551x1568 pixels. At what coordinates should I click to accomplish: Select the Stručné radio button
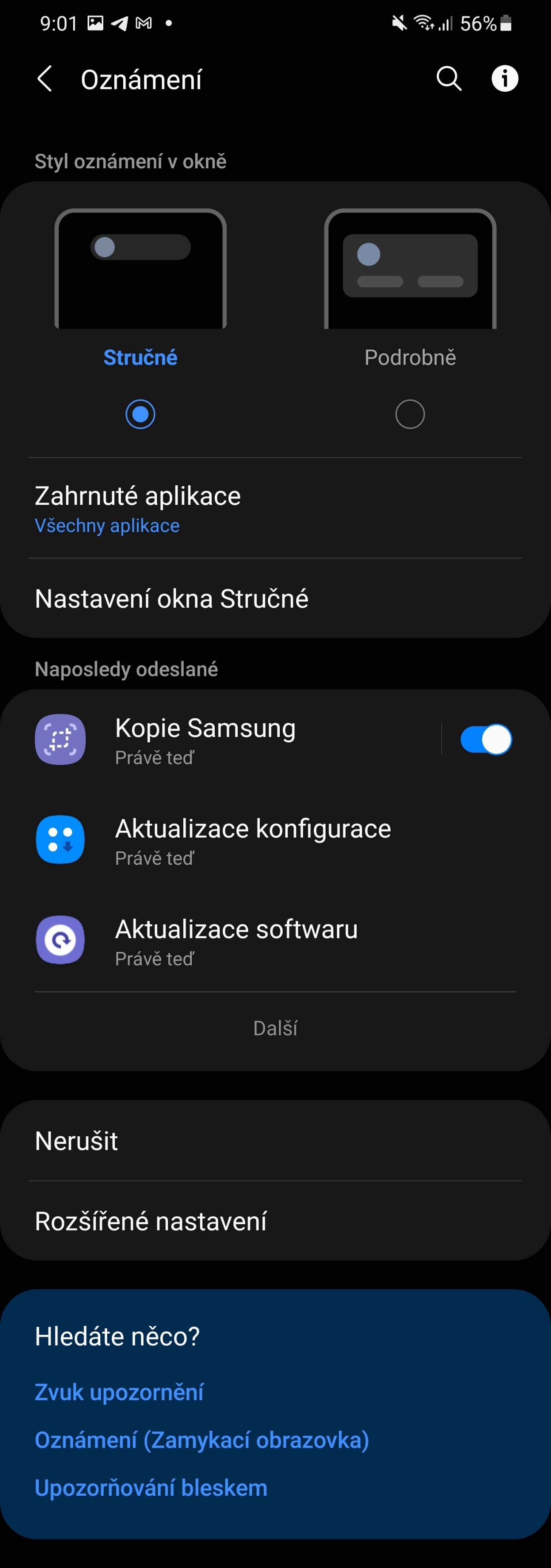141,414
